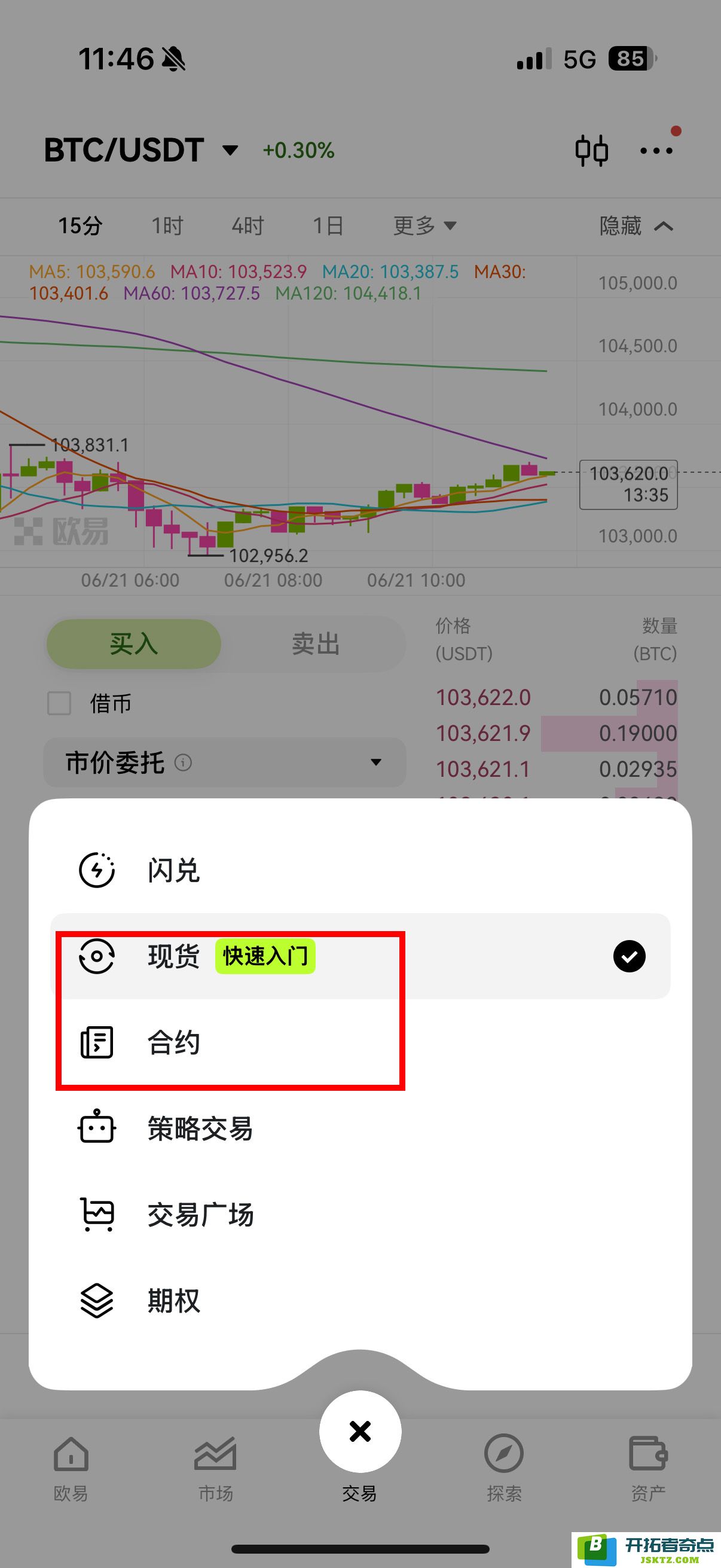Tick the 借币 checkbox
The width and height of the screenshot is (721, 1568).
coord(60,703)
